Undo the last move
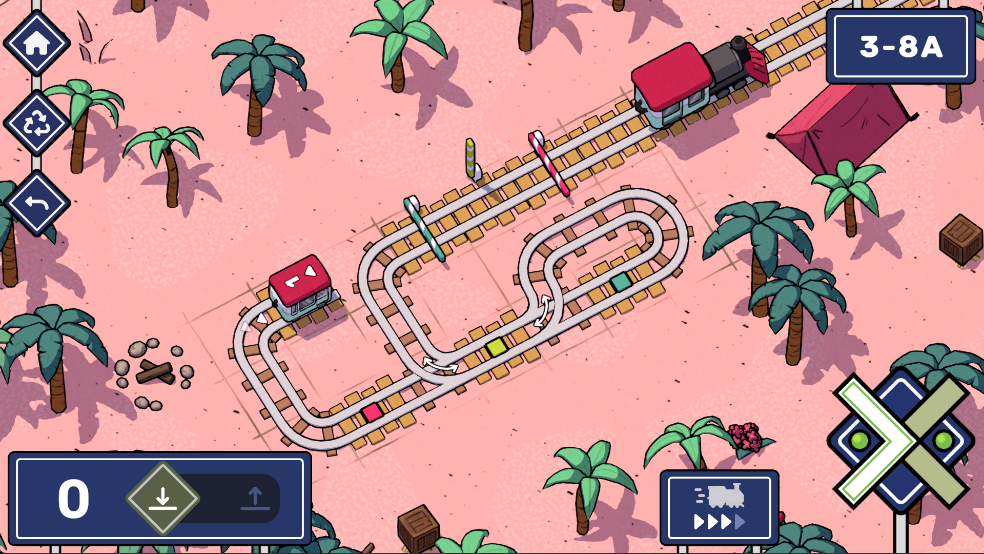Screen dimensions: 984x554 click(37, 203)
